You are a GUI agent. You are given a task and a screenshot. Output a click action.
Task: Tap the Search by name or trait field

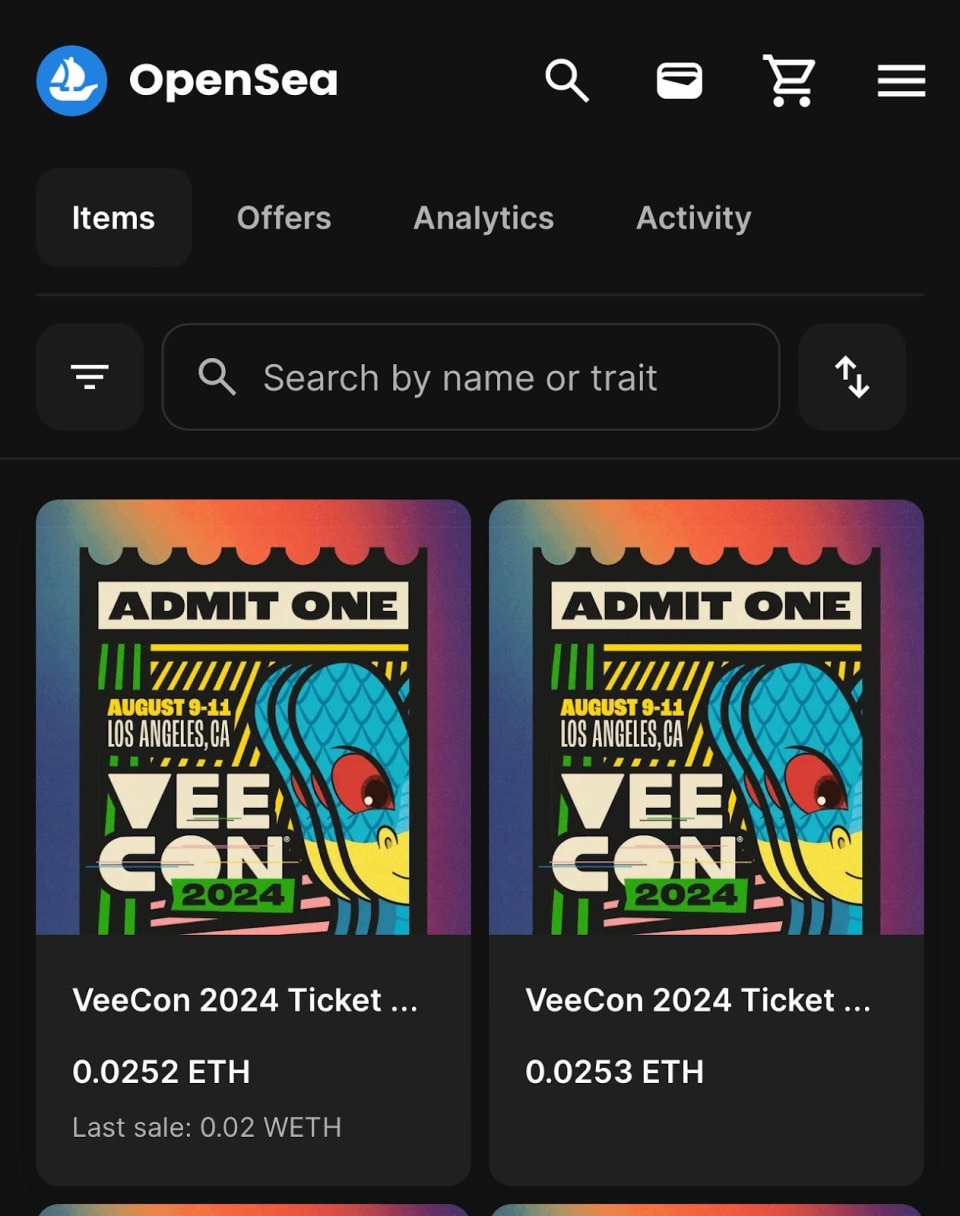coord(470,377)
